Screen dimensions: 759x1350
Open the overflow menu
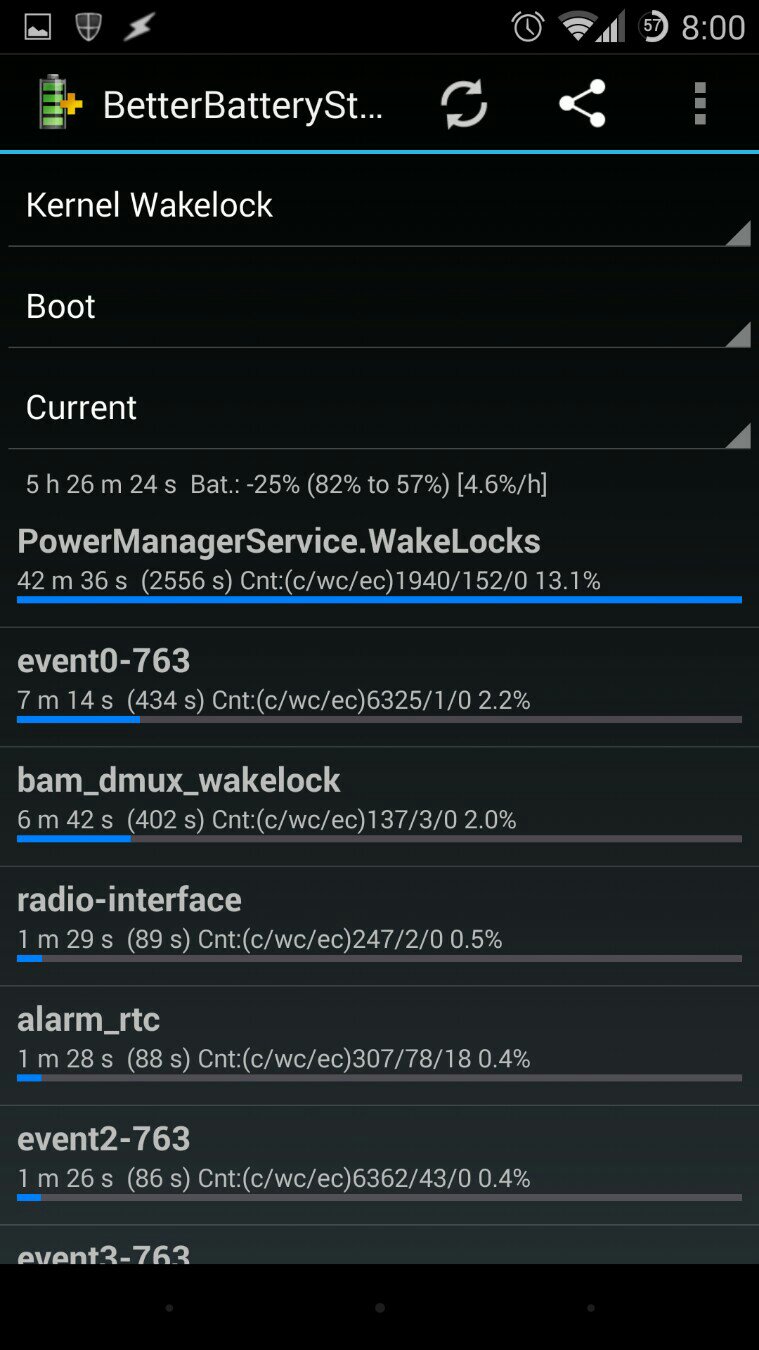[x=700, y=103]
